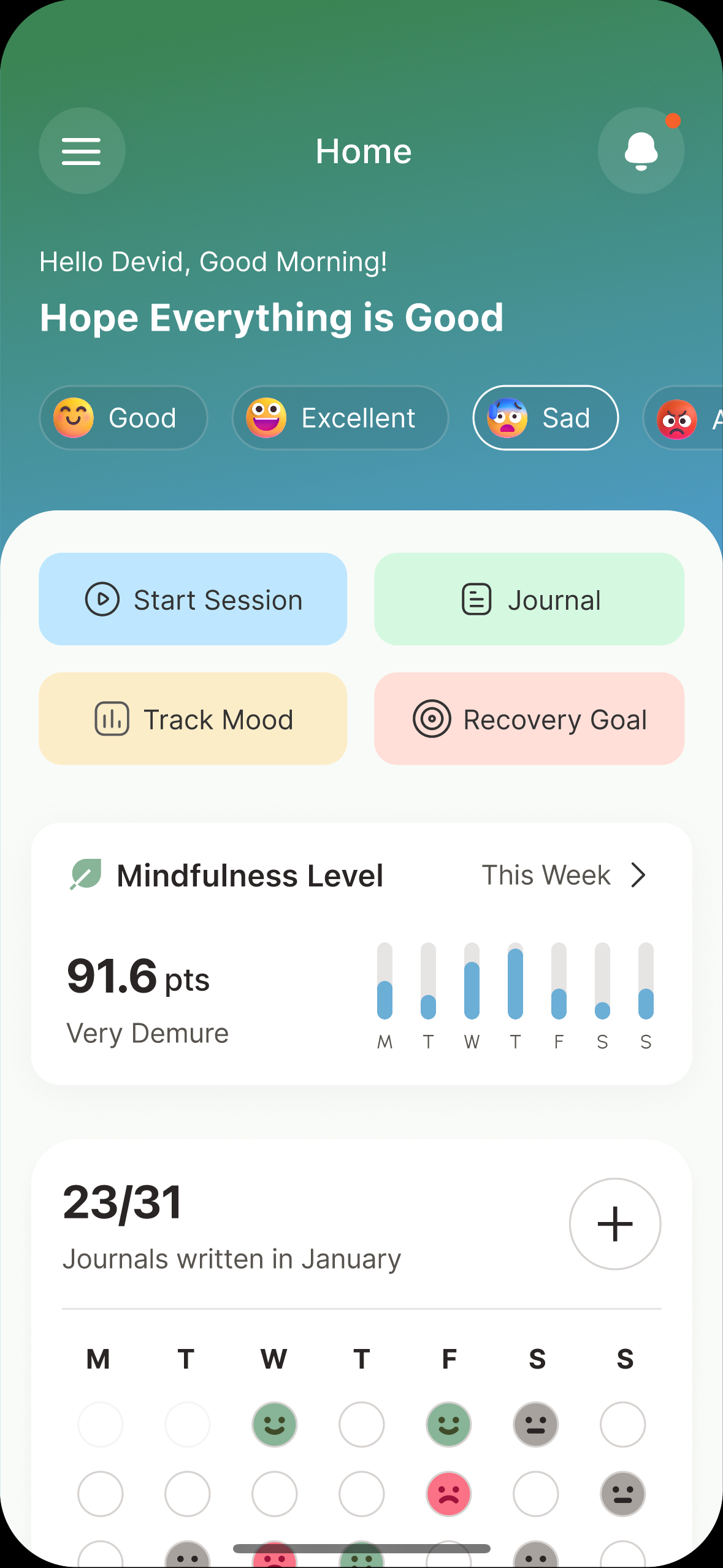This screenshot has height=1568, width=723.
Task: Open the Start Session button
Action: point(193,599)
